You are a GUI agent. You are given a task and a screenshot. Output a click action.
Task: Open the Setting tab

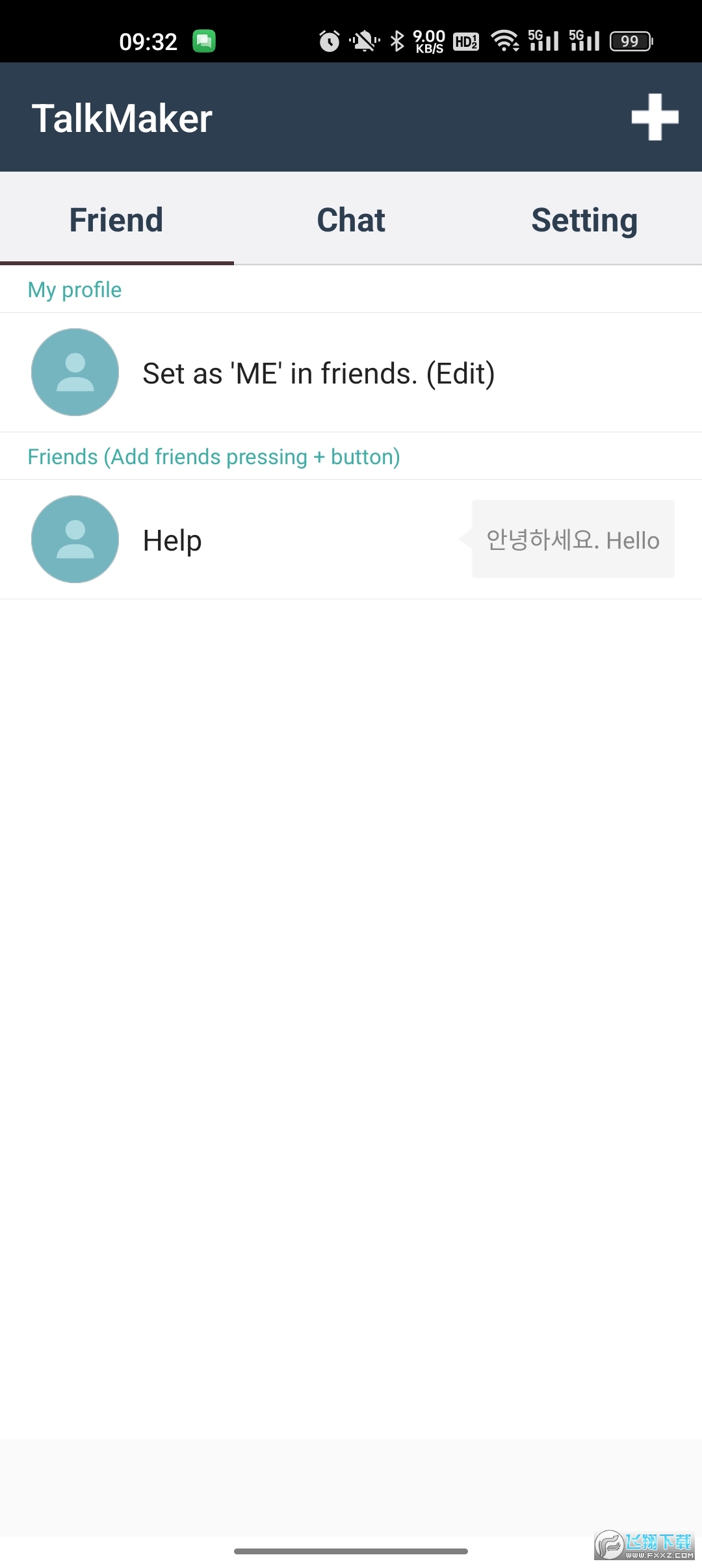pyautogui.click(x=584, y=220)
